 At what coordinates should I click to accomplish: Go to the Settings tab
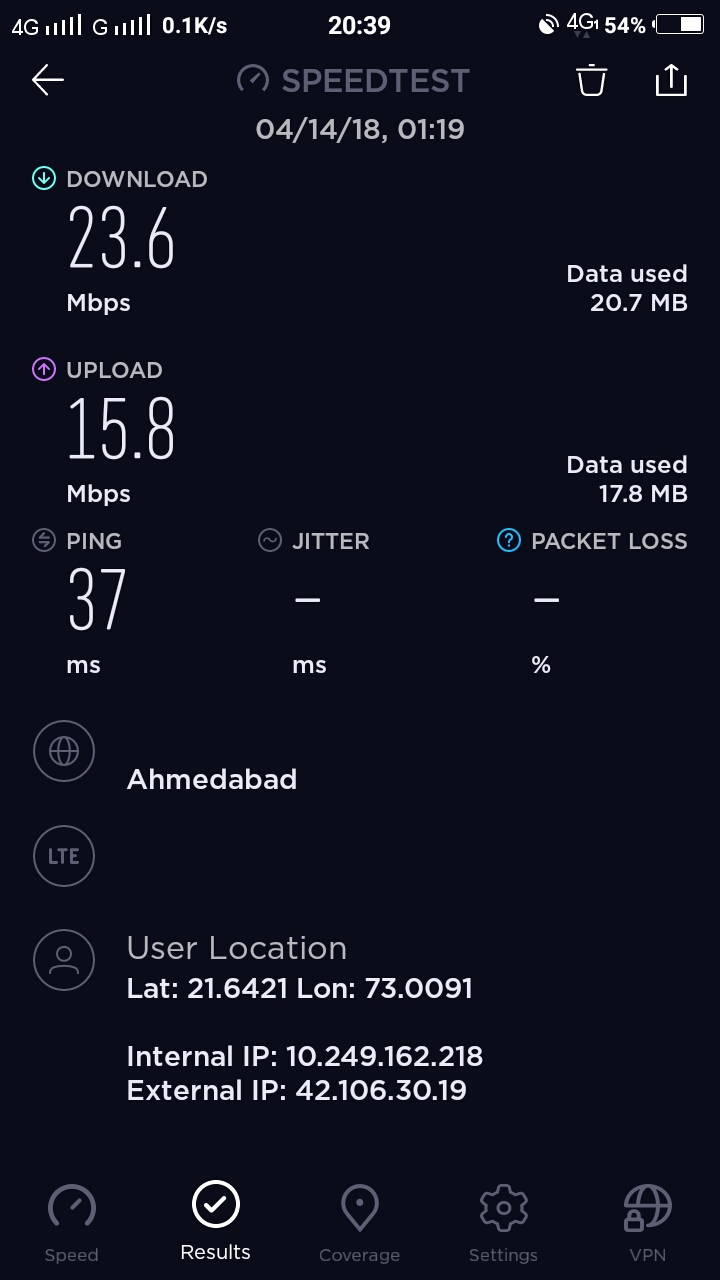503,1222
